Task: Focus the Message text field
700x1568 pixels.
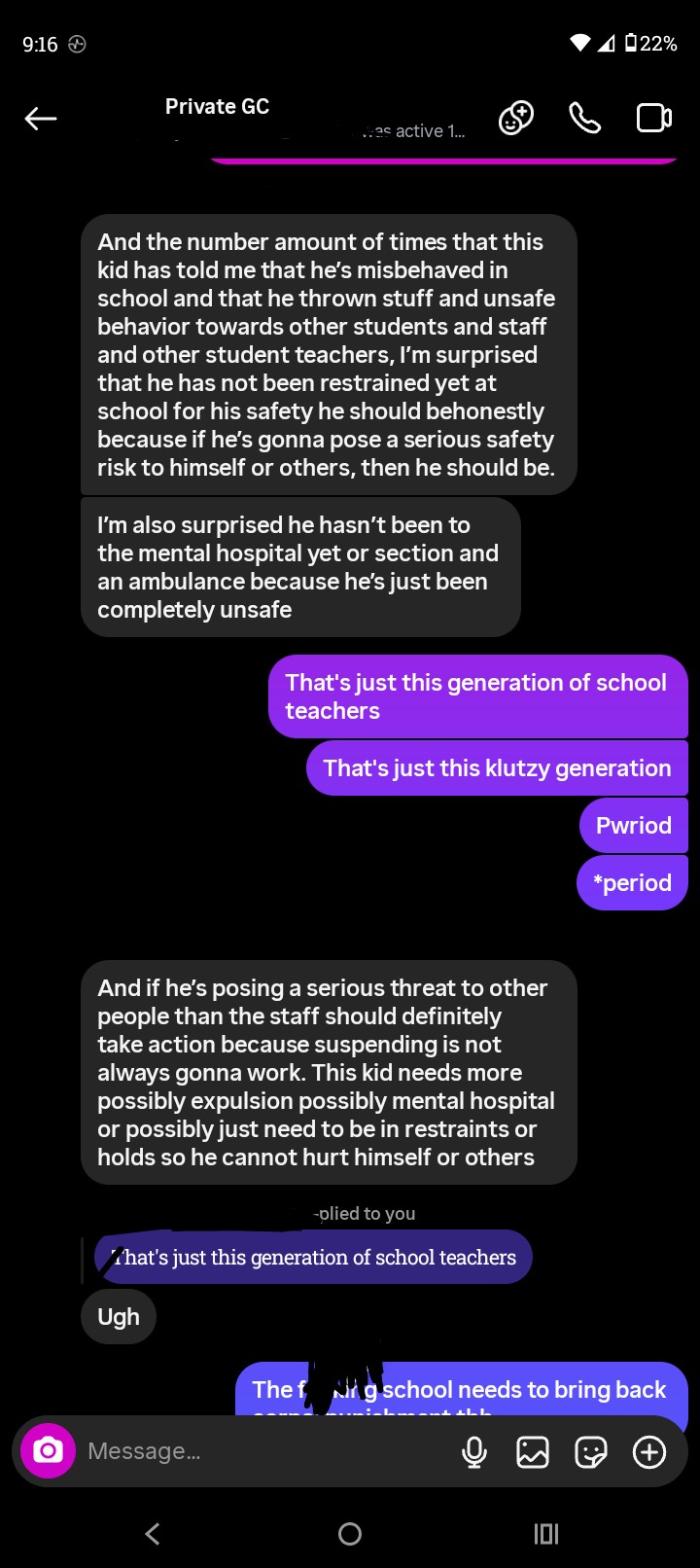Action: pyautogui.click(x=262, y=1451)
